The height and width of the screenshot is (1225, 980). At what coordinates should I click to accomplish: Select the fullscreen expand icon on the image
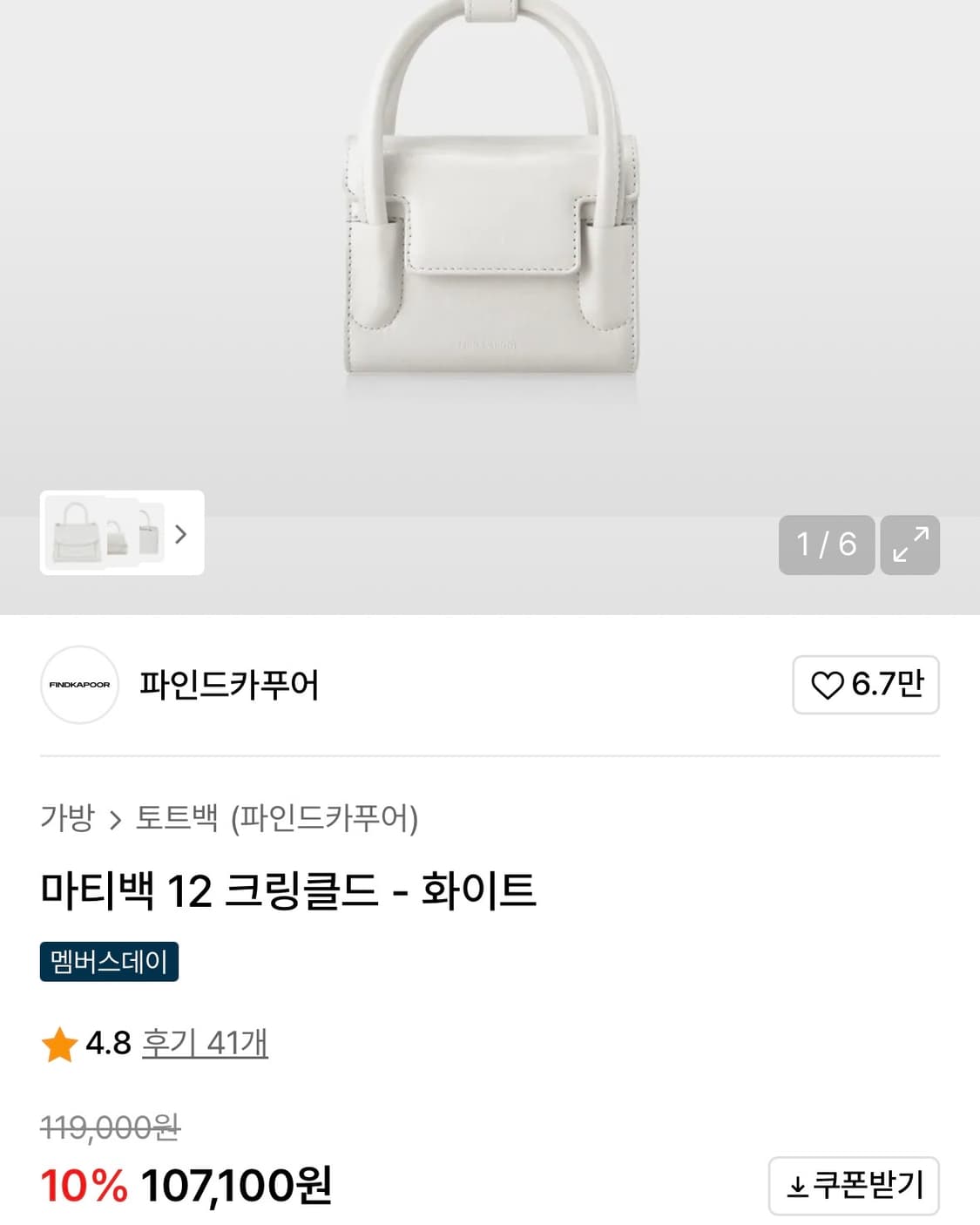coord(909,545)
